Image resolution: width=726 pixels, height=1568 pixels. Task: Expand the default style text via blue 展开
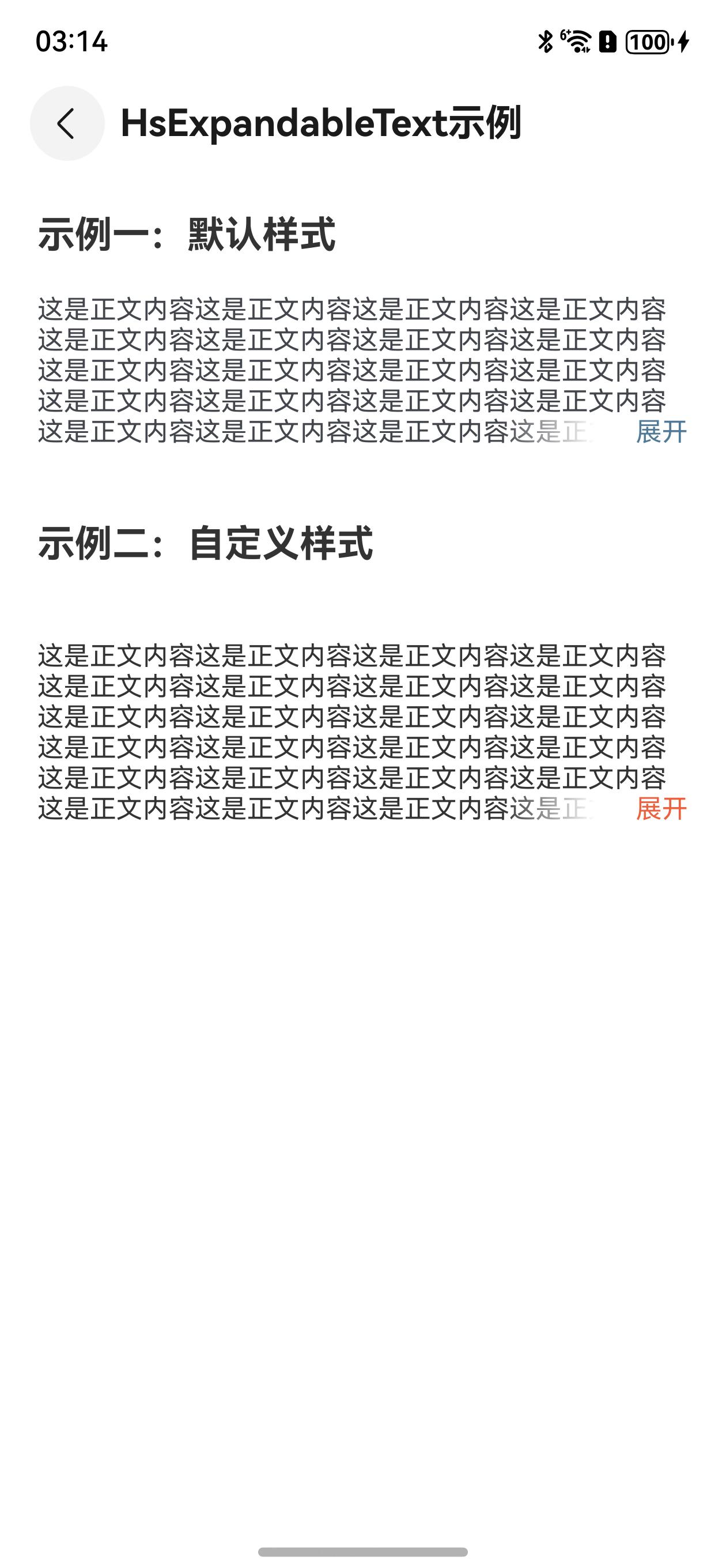pos(661,432)
